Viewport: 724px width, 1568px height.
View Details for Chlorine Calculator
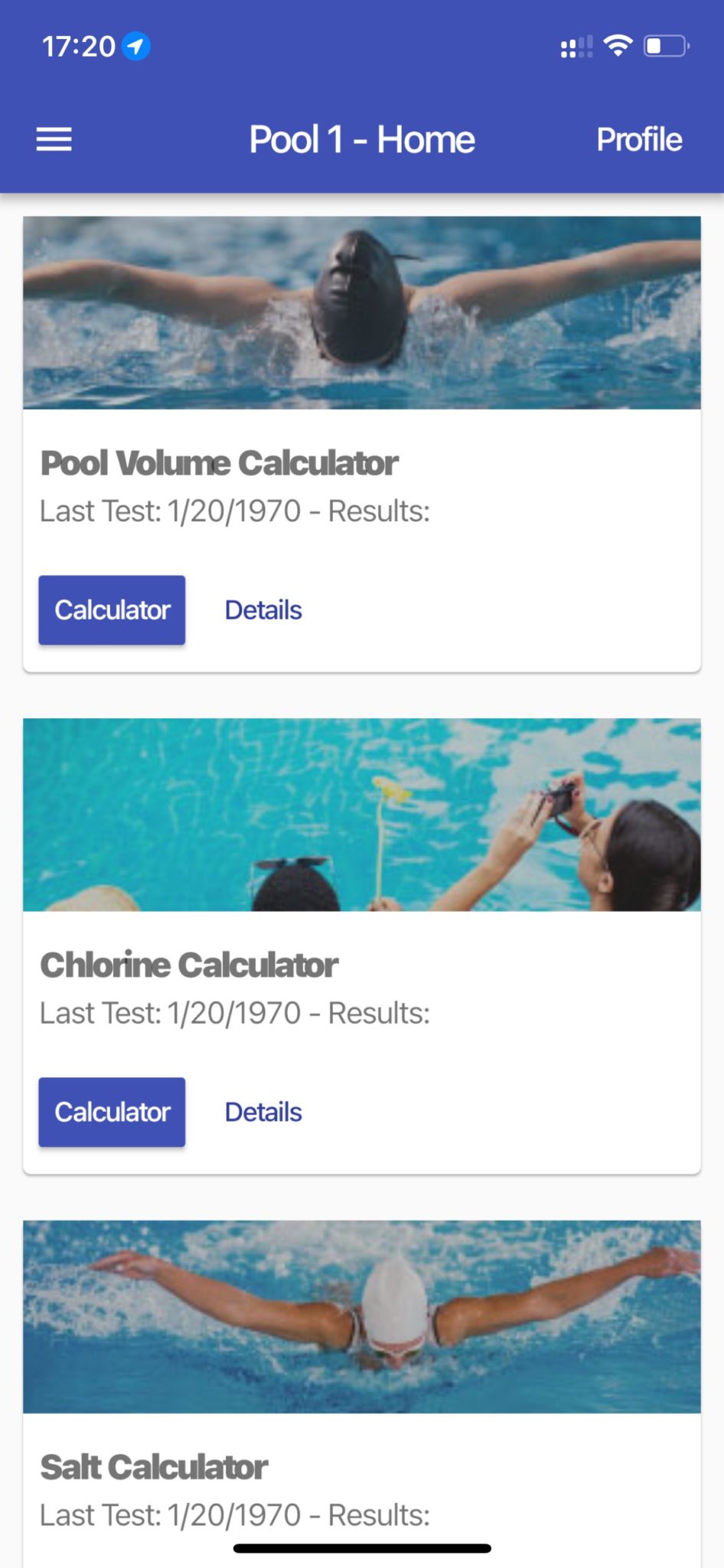(x=263, y=1112)
